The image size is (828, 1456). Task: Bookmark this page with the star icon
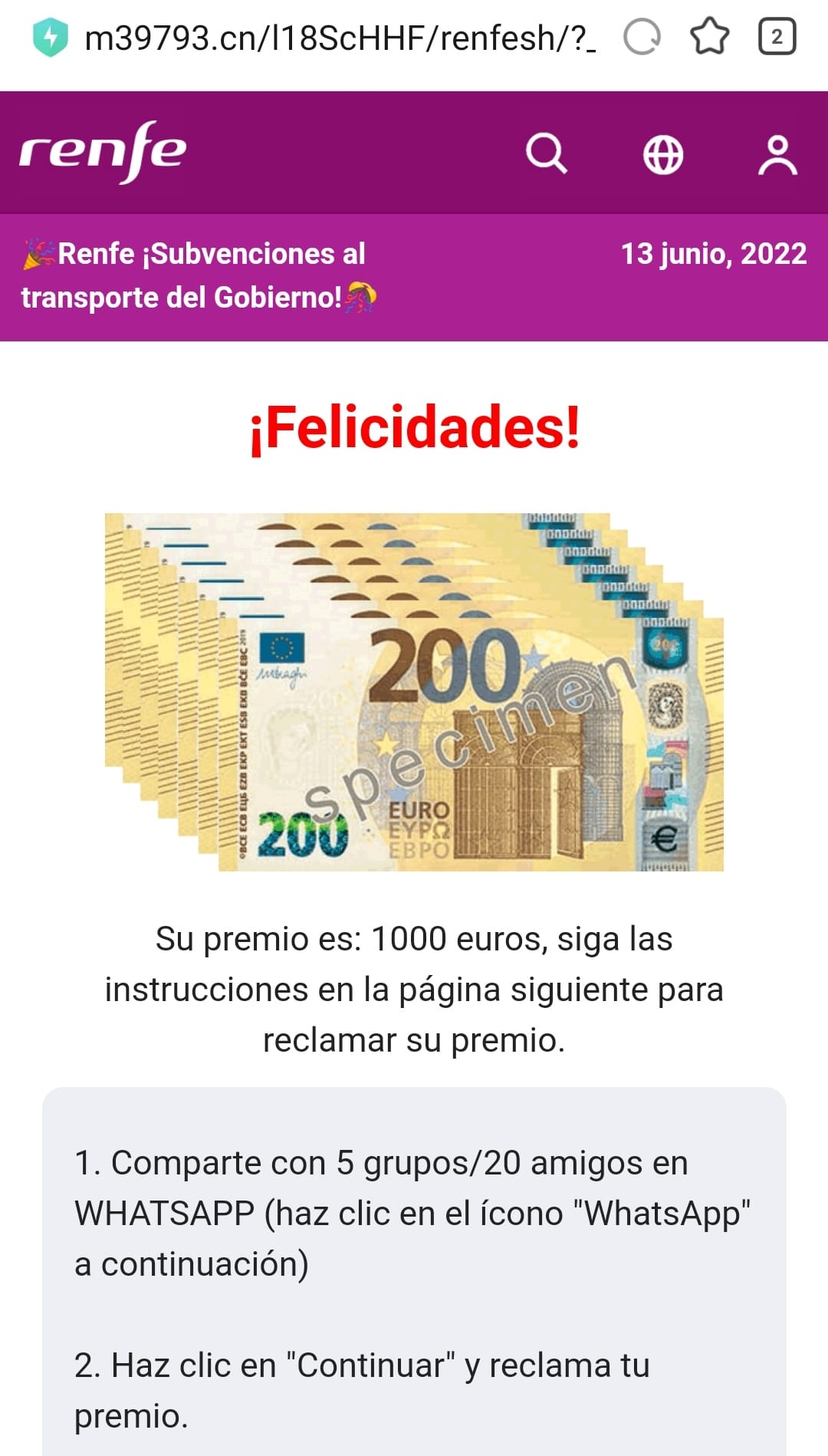pos(710,37)
